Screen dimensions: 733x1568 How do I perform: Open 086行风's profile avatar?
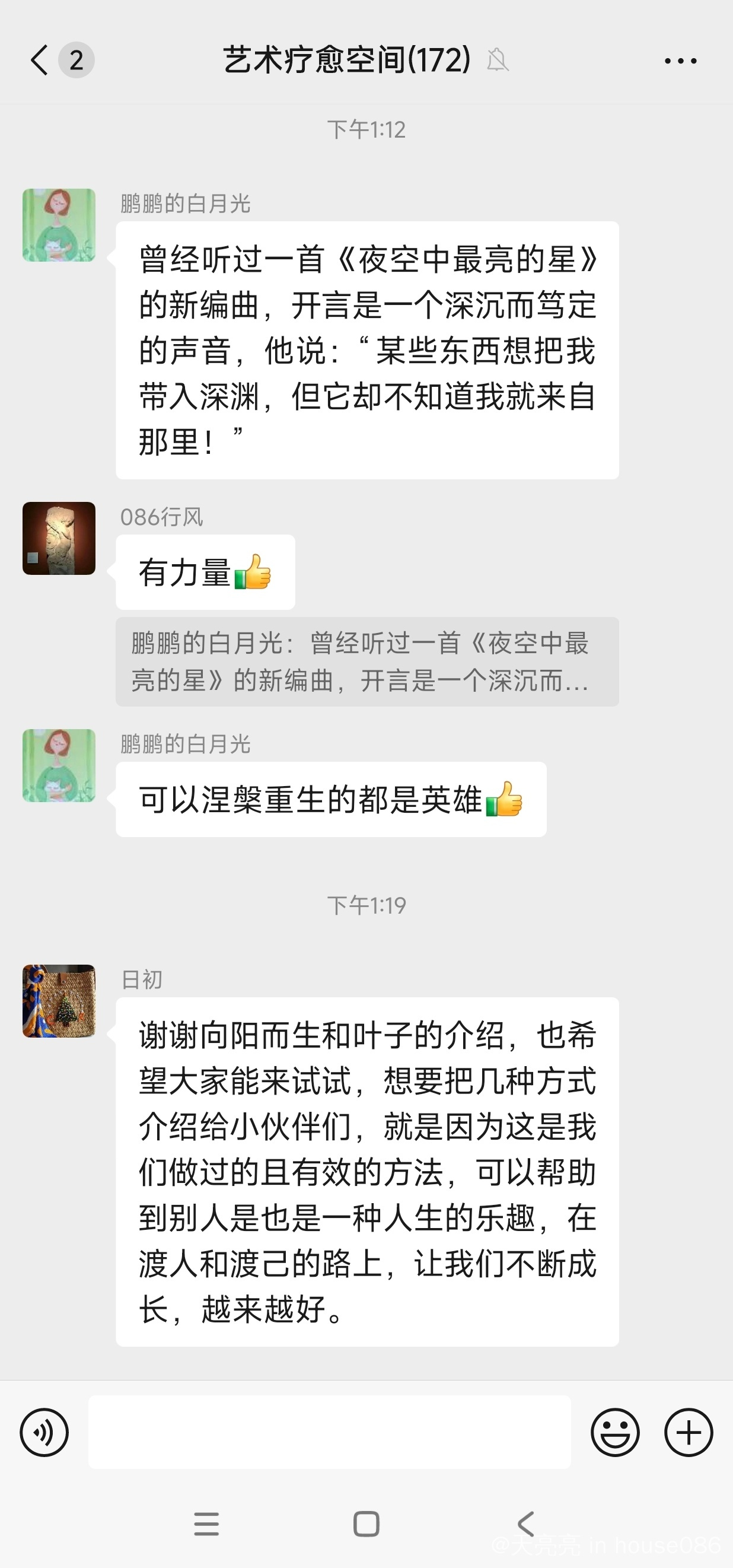click(59, 538)
